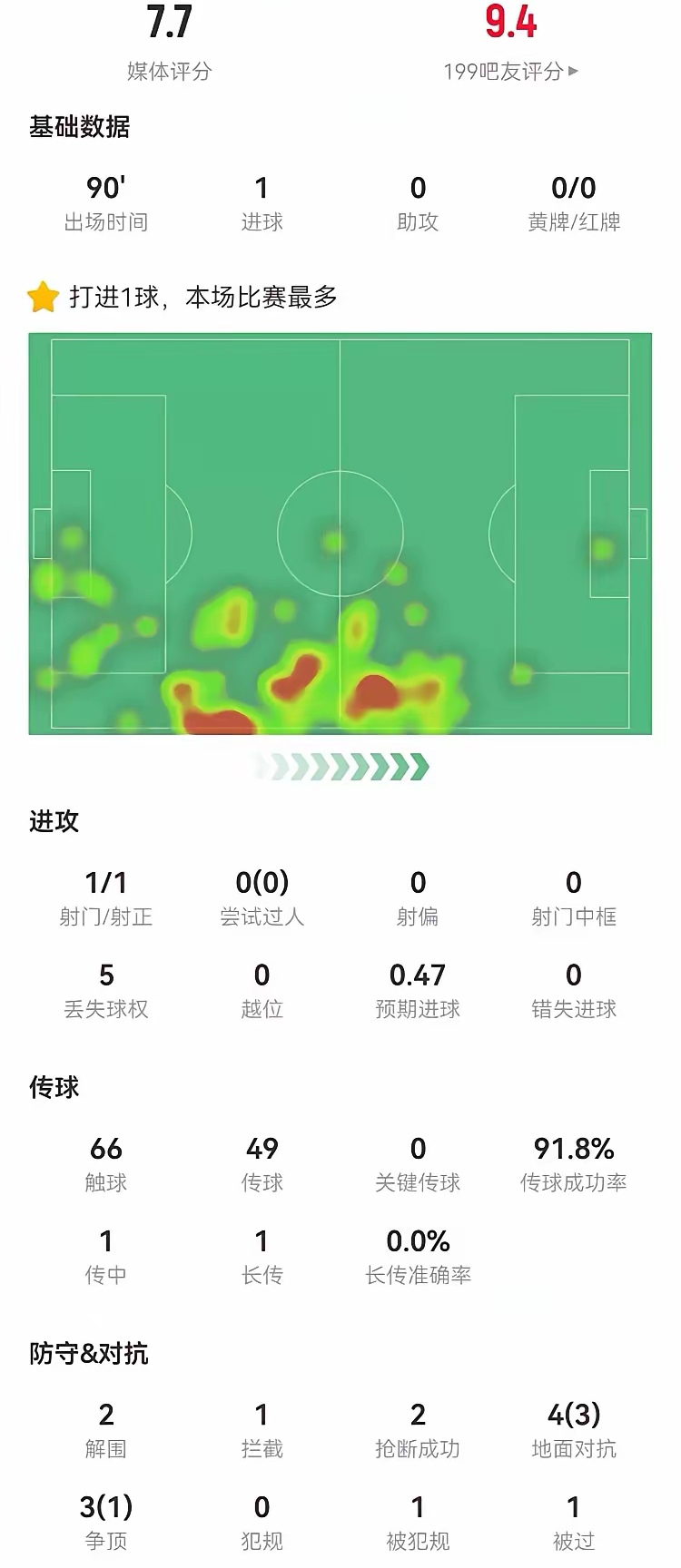681x1568 pixels.
Task: Tap the yellow star achievement icon
Action: 42,296
